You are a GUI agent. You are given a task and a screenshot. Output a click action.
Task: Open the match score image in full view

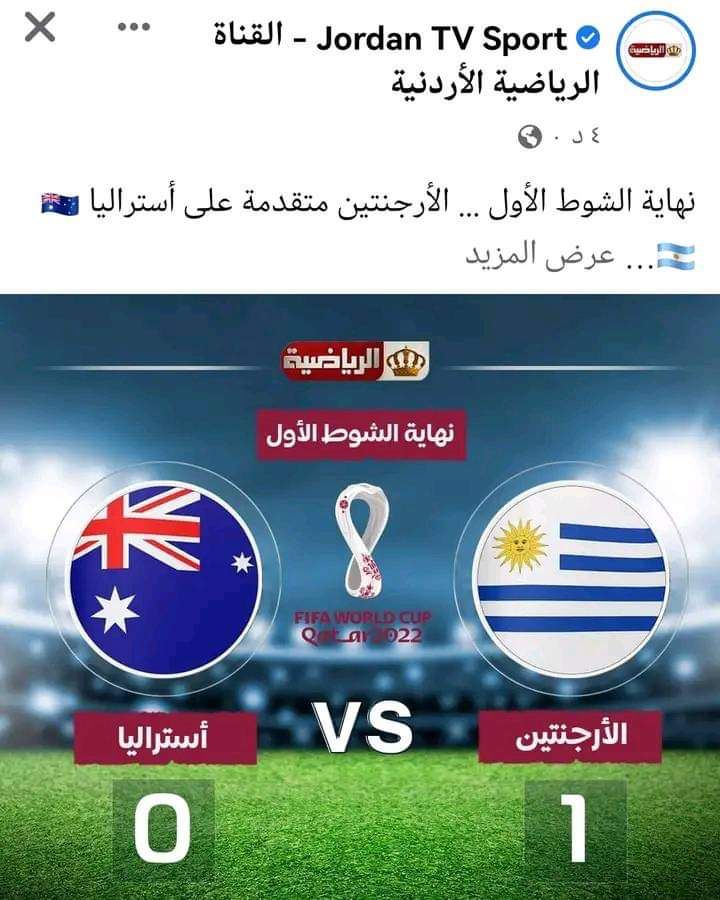[x=360, y=600]
